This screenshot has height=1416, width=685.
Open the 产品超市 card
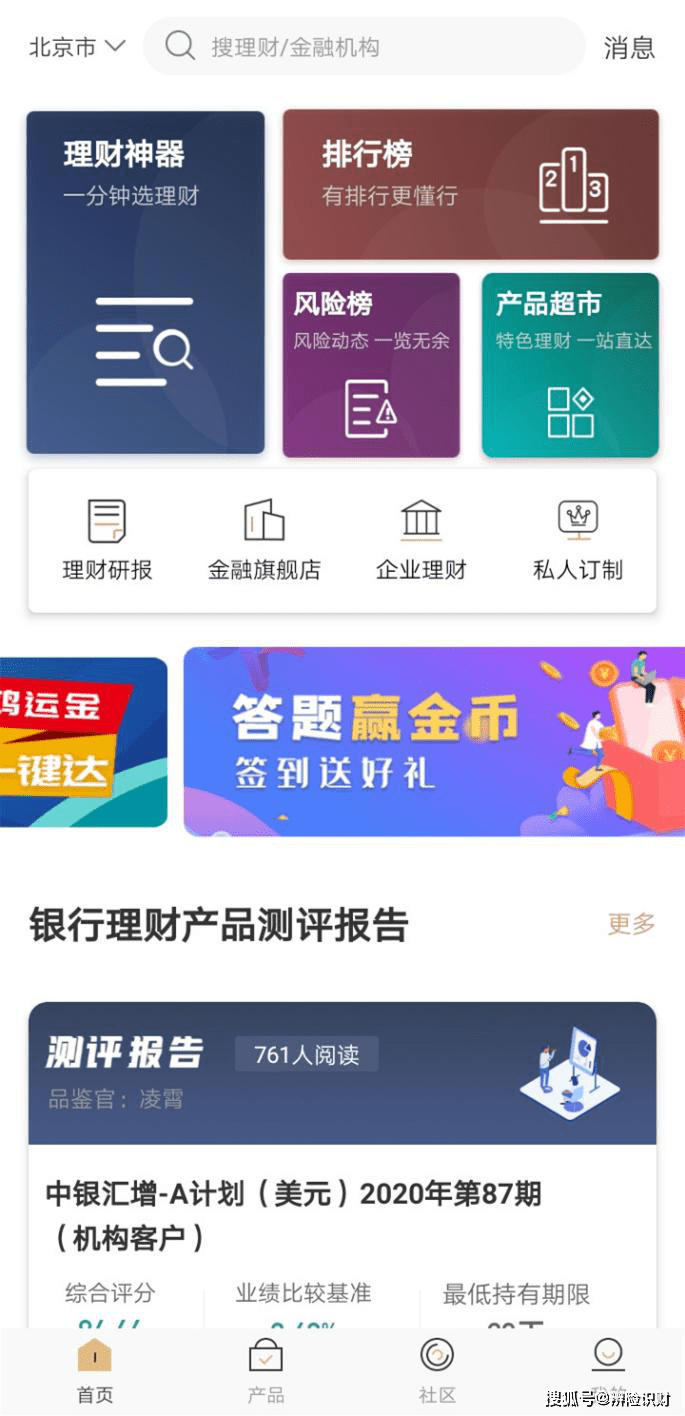point(570,365)
